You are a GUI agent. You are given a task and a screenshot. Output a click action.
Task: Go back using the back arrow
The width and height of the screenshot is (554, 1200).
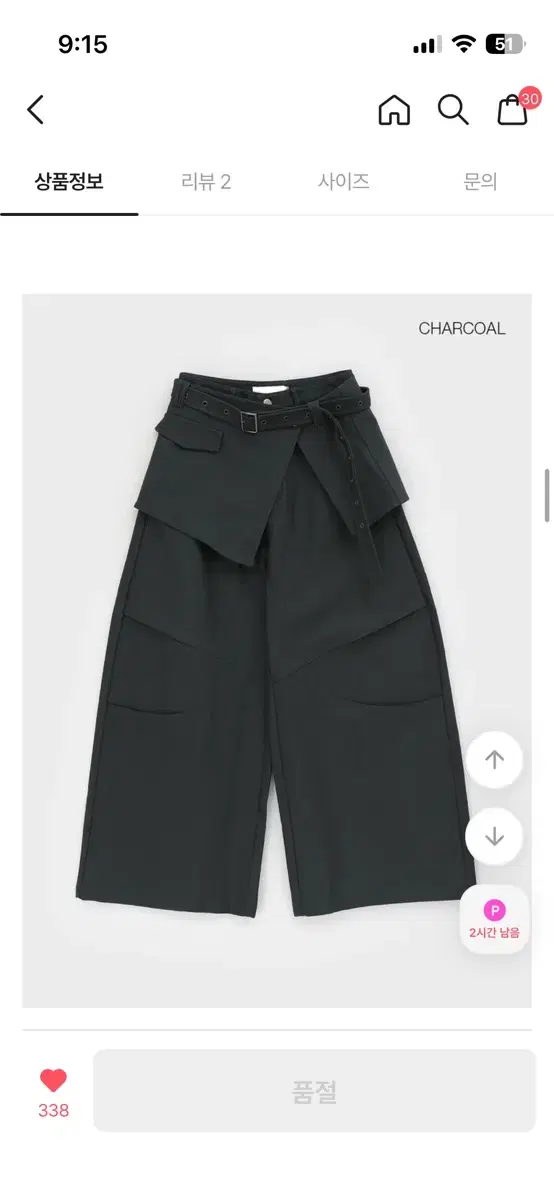(35, 110)
